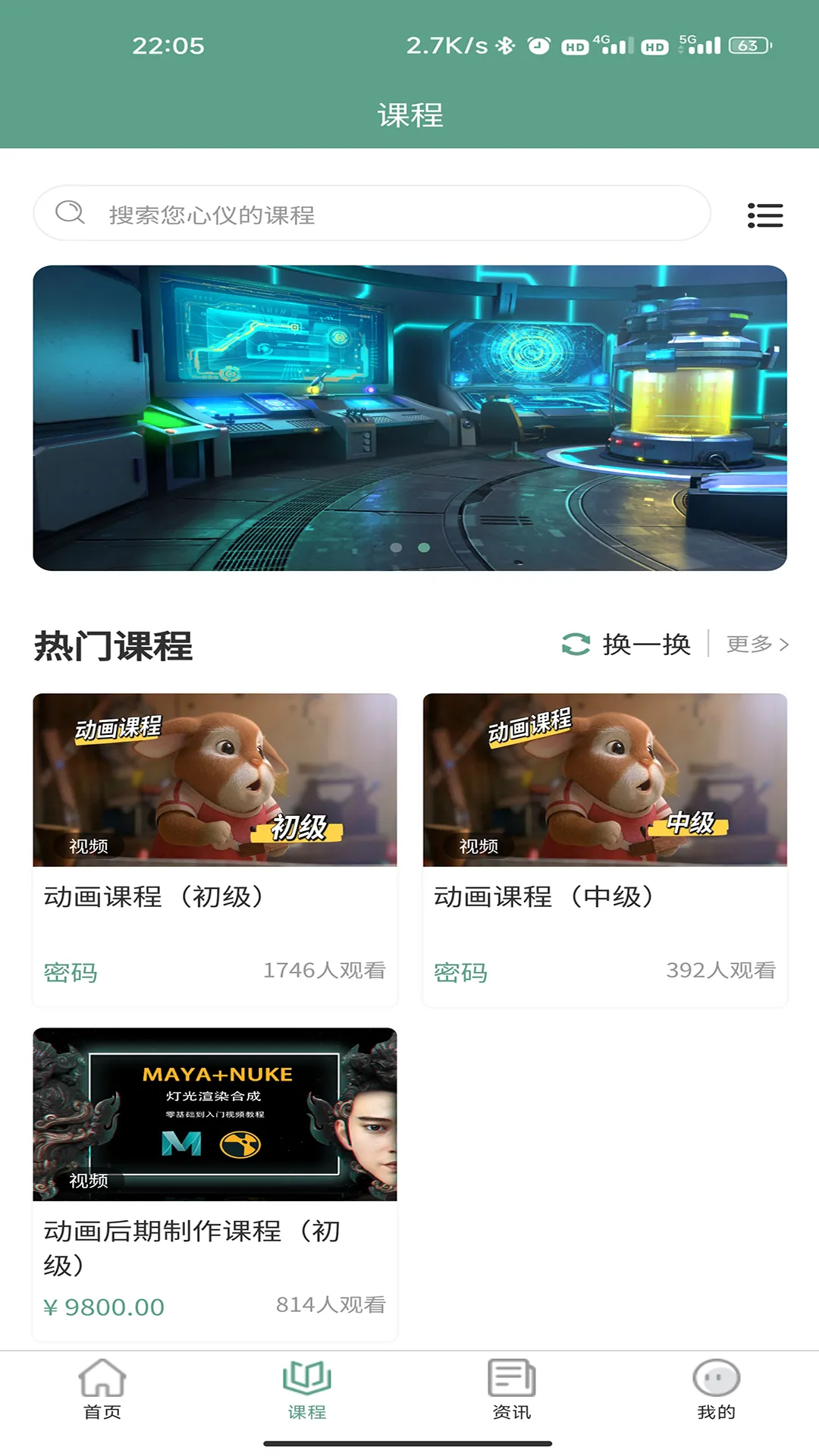Open the 动画课程（初级）course card
Image resolution: width=819 pixels, height=1456 pixels.
(x=215, y=849)
